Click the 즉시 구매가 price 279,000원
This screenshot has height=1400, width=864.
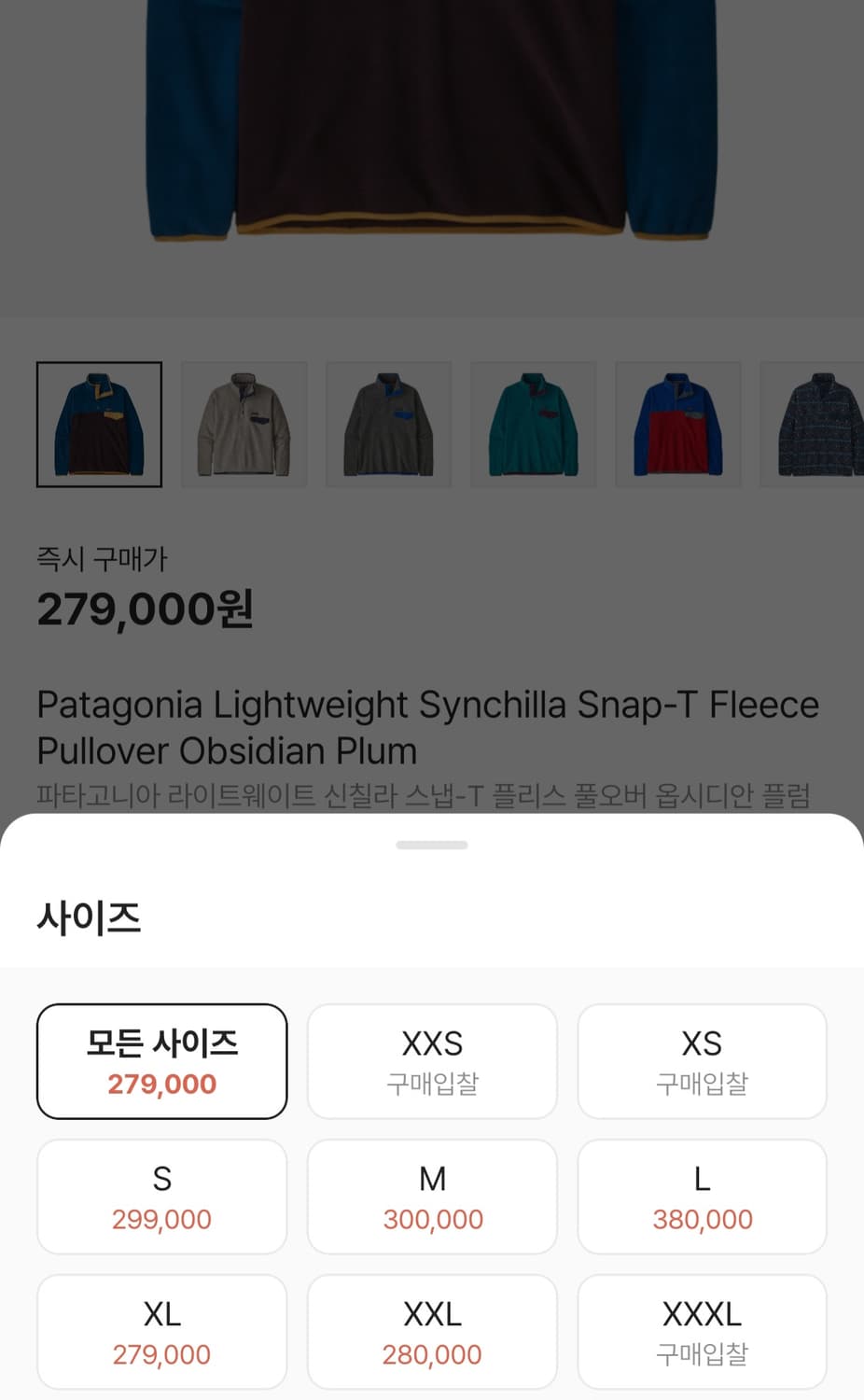145,609
